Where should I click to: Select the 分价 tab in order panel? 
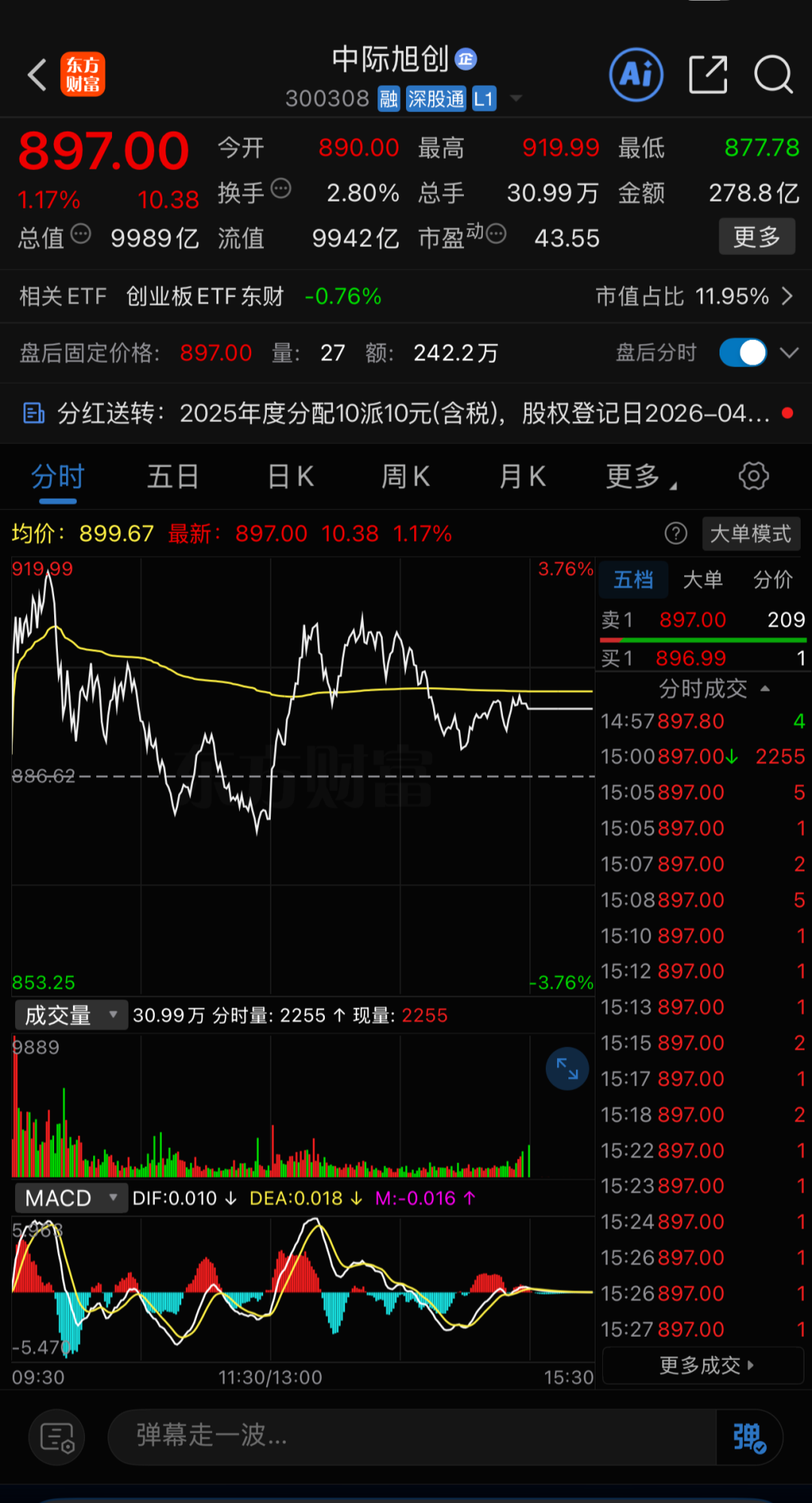pos(773,580)
